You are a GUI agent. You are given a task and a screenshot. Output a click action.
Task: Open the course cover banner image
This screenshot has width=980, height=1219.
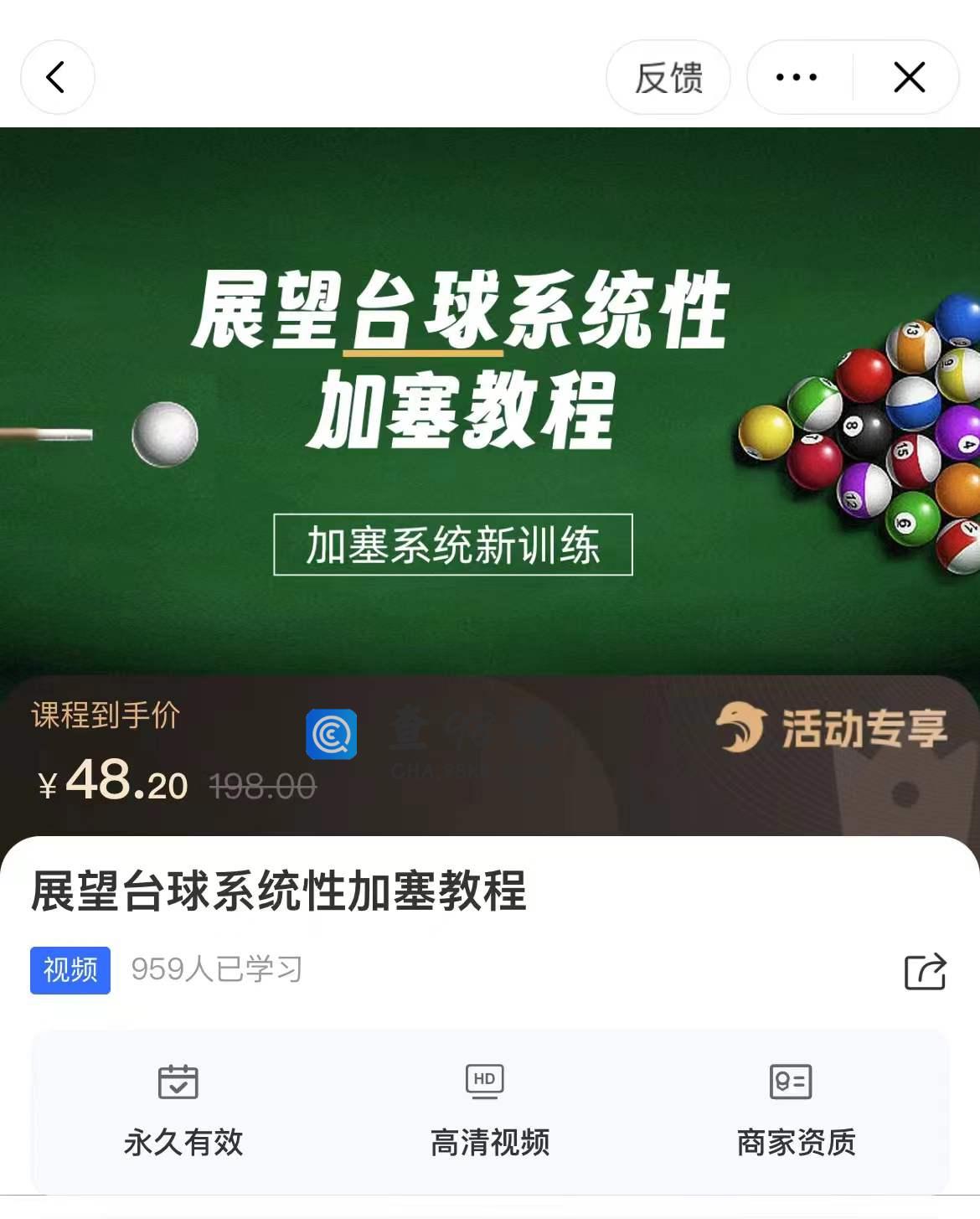point(490,402)
